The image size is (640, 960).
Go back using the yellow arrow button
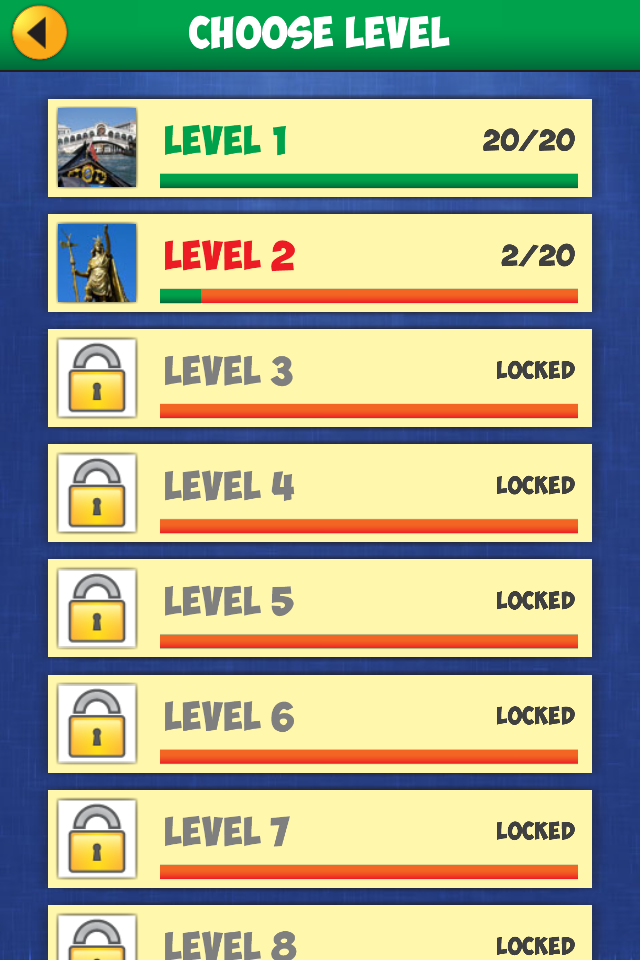(x=39, y=32)
